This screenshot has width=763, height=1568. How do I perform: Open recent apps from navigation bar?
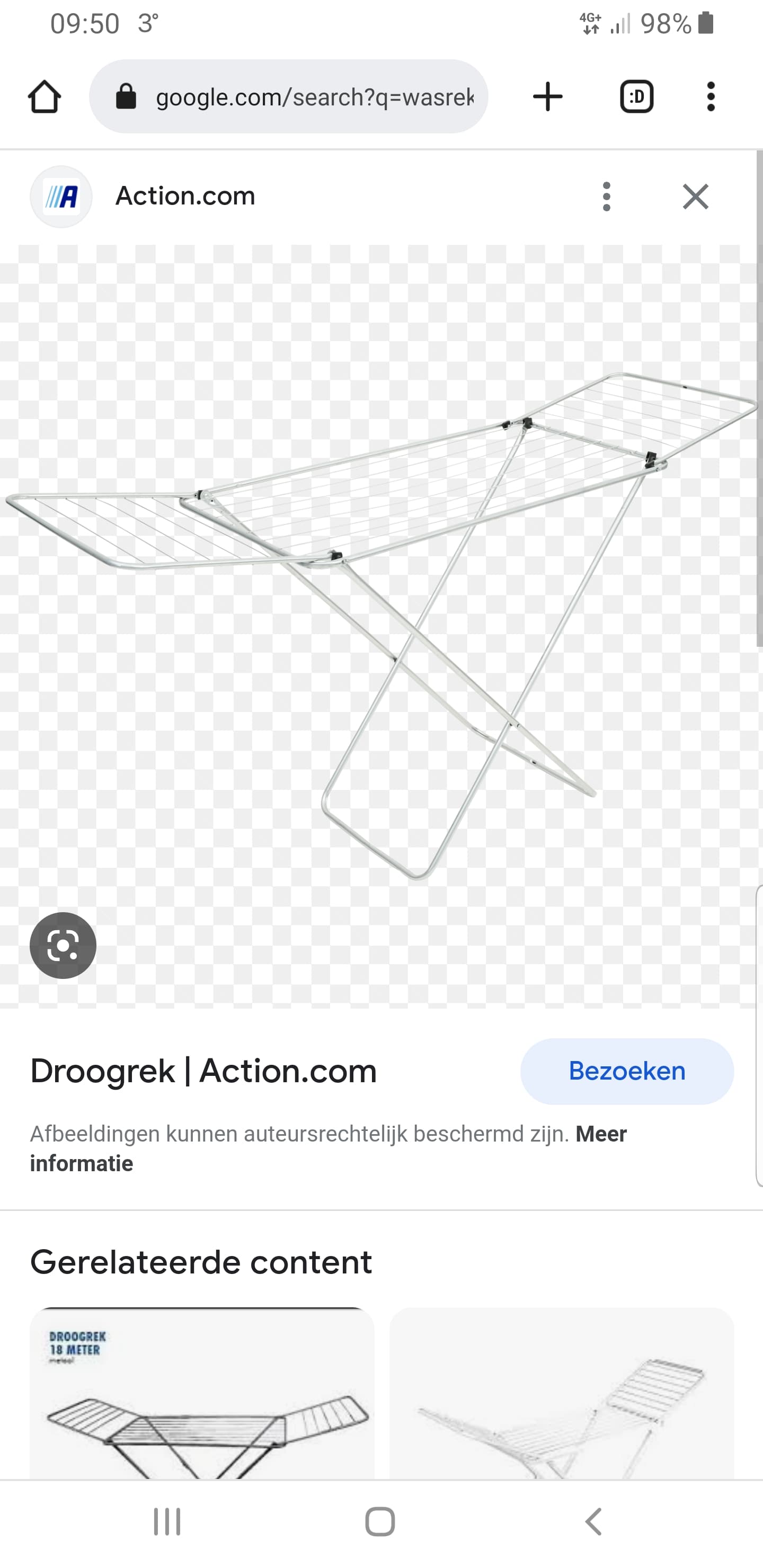(167, 1522)
